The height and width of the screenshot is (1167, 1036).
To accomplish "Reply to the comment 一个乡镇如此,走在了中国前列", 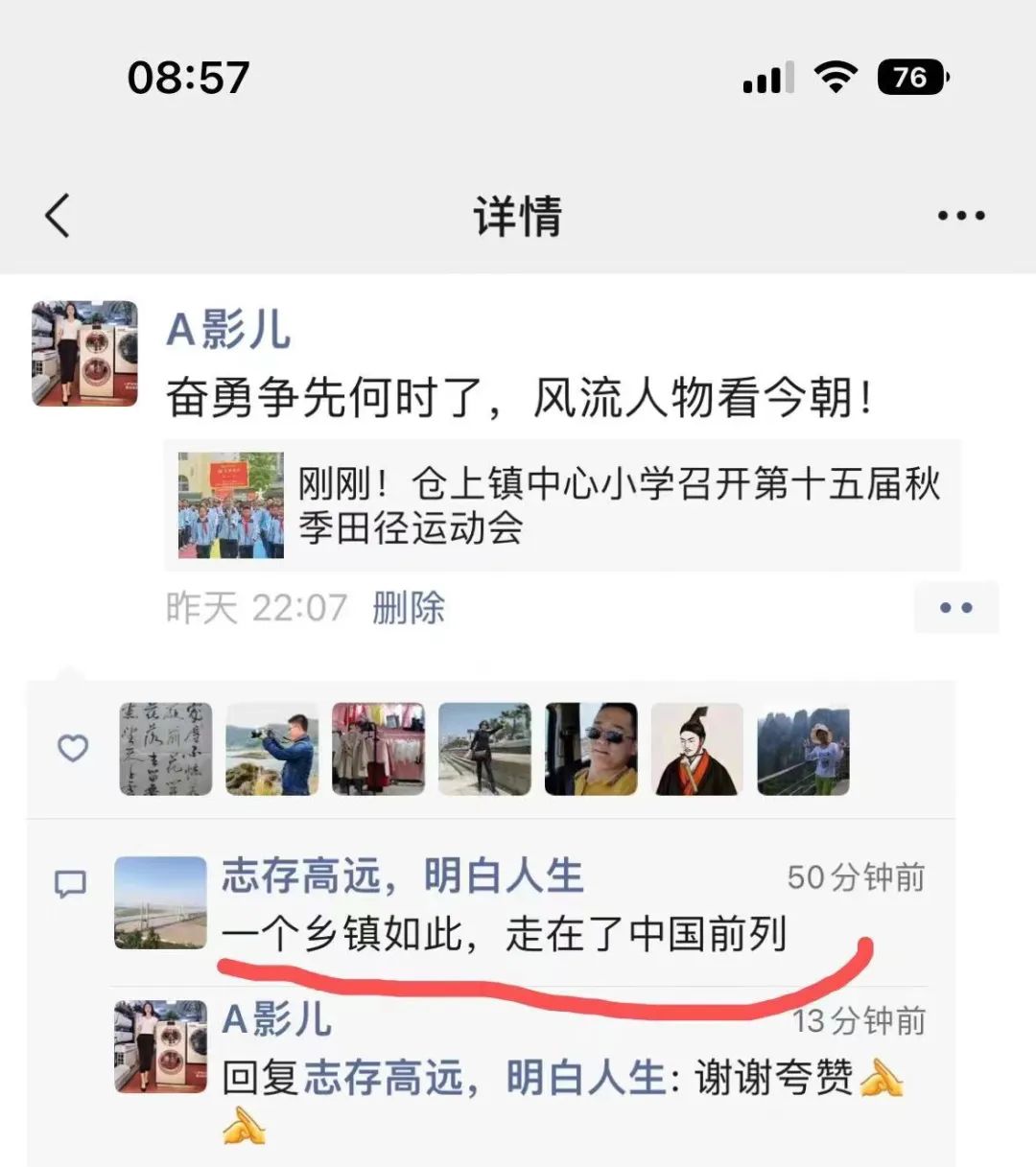I will [x=505, y=933].
